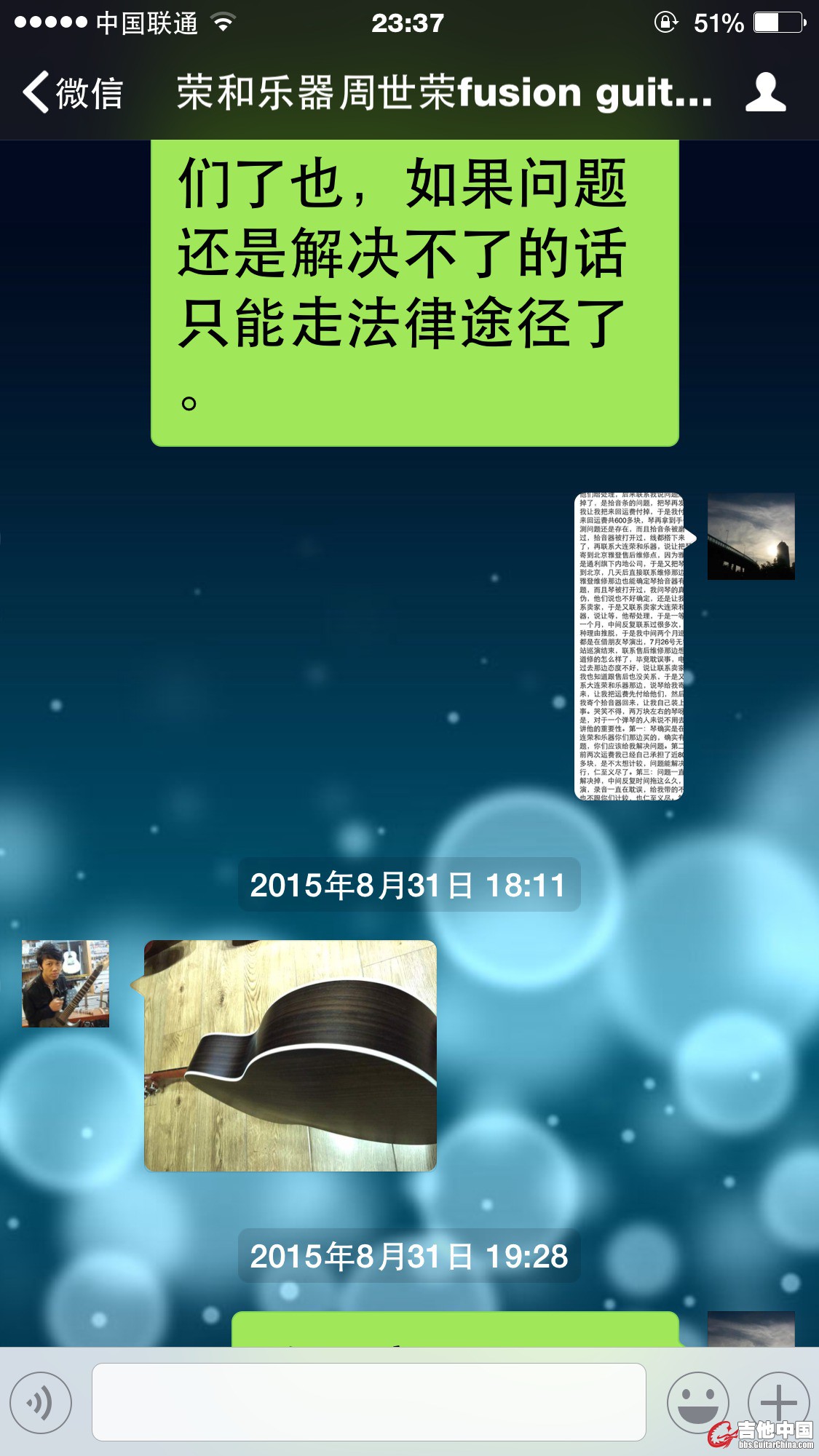Go back to the 微信 chat list
819x1456 pixels.
73,93
